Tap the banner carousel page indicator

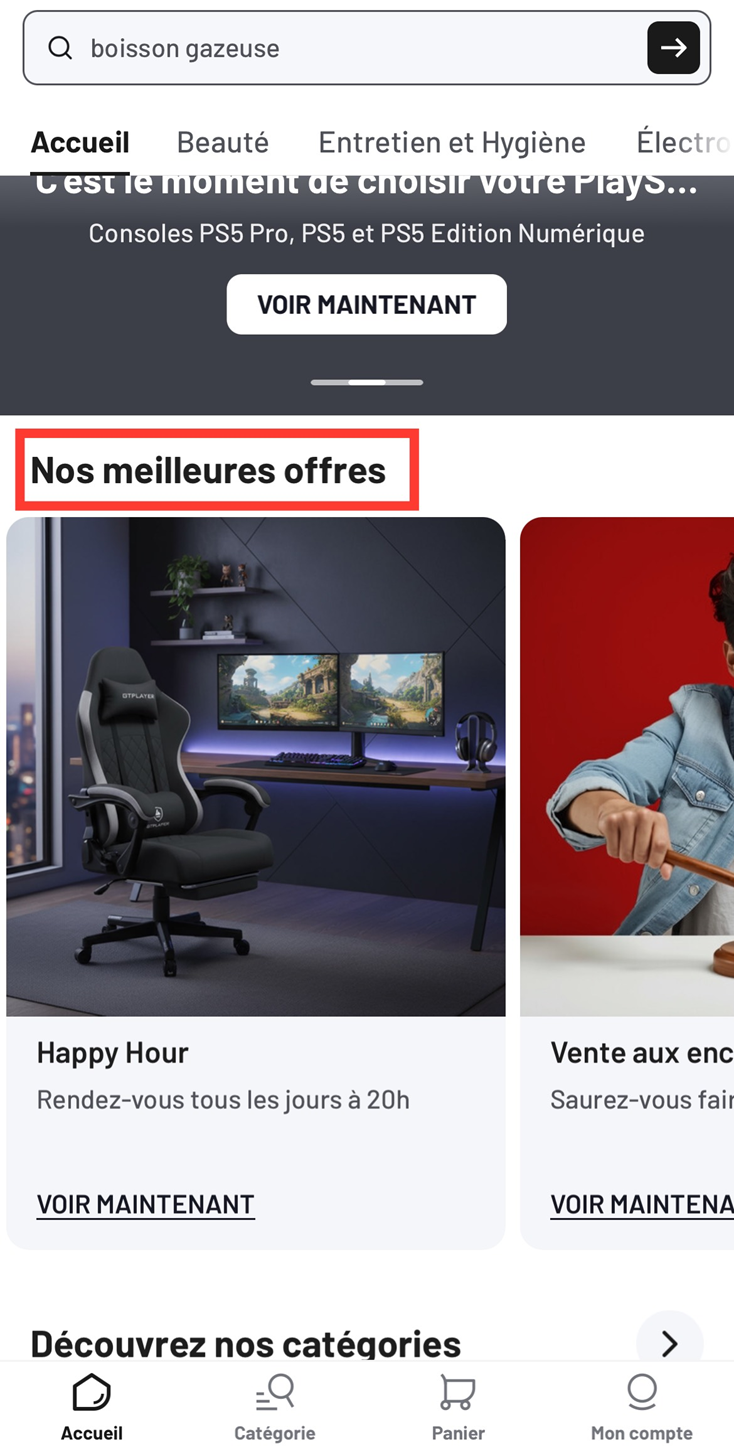366,382
